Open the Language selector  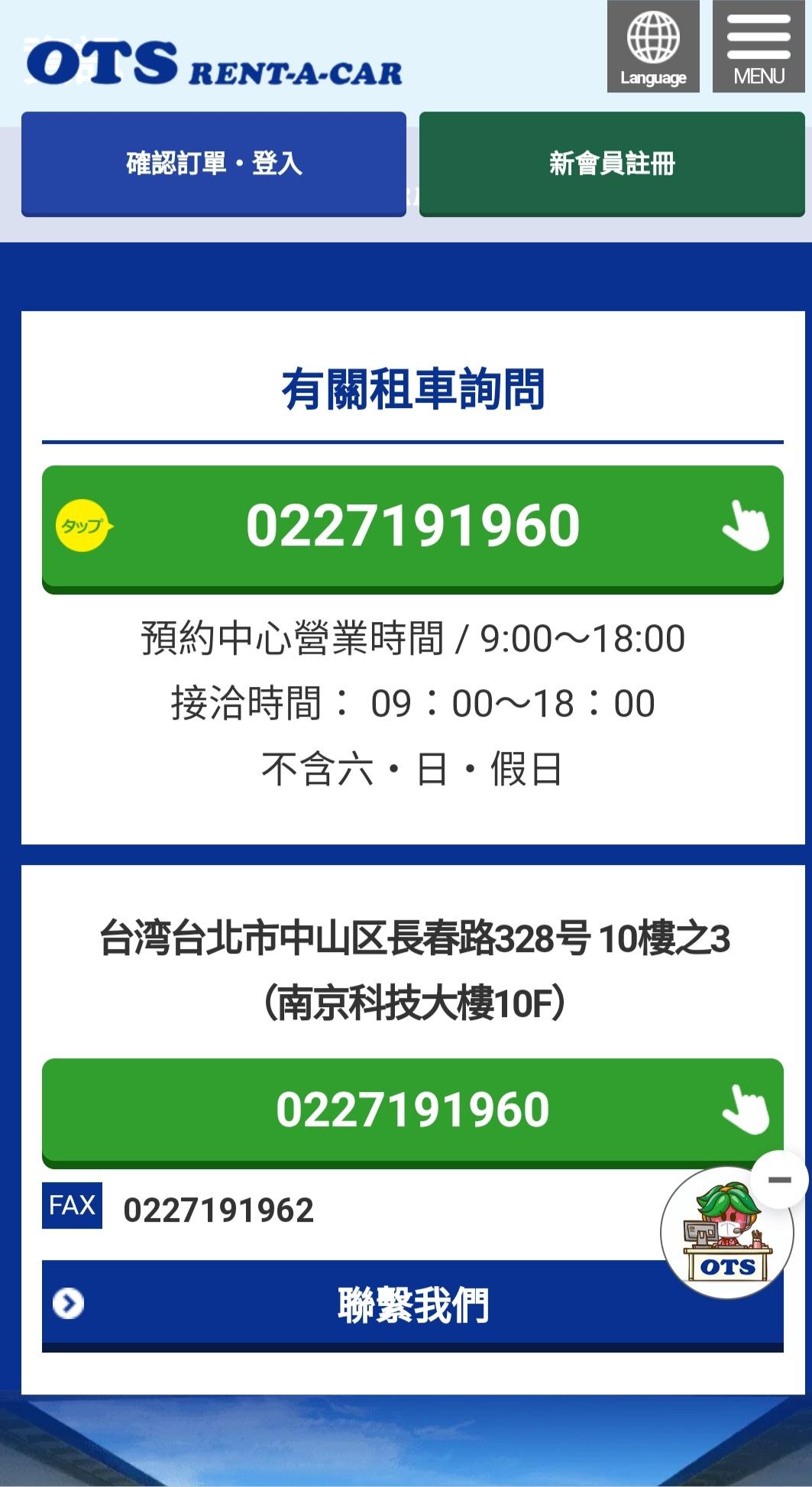click(653, 47)
